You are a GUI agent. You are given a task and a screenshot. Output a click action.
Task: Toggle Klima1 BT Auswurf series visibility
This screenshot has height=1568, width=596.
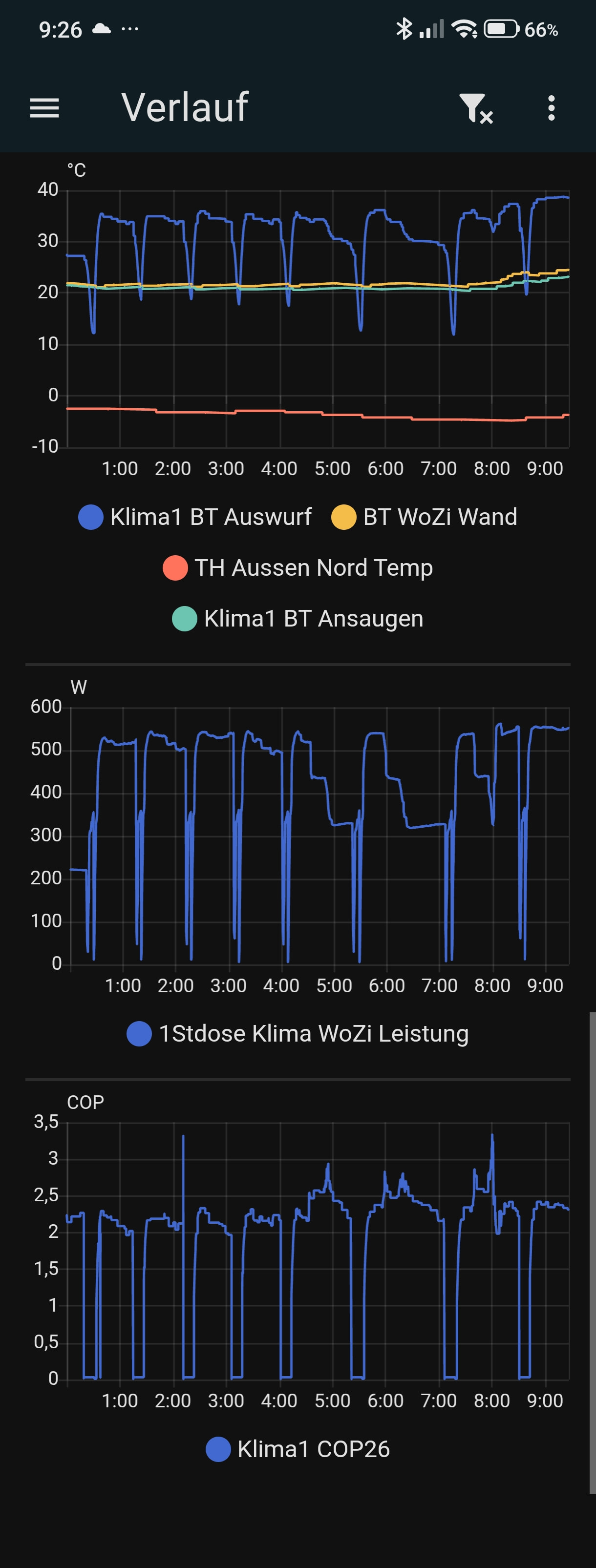[x=195, y=517]
